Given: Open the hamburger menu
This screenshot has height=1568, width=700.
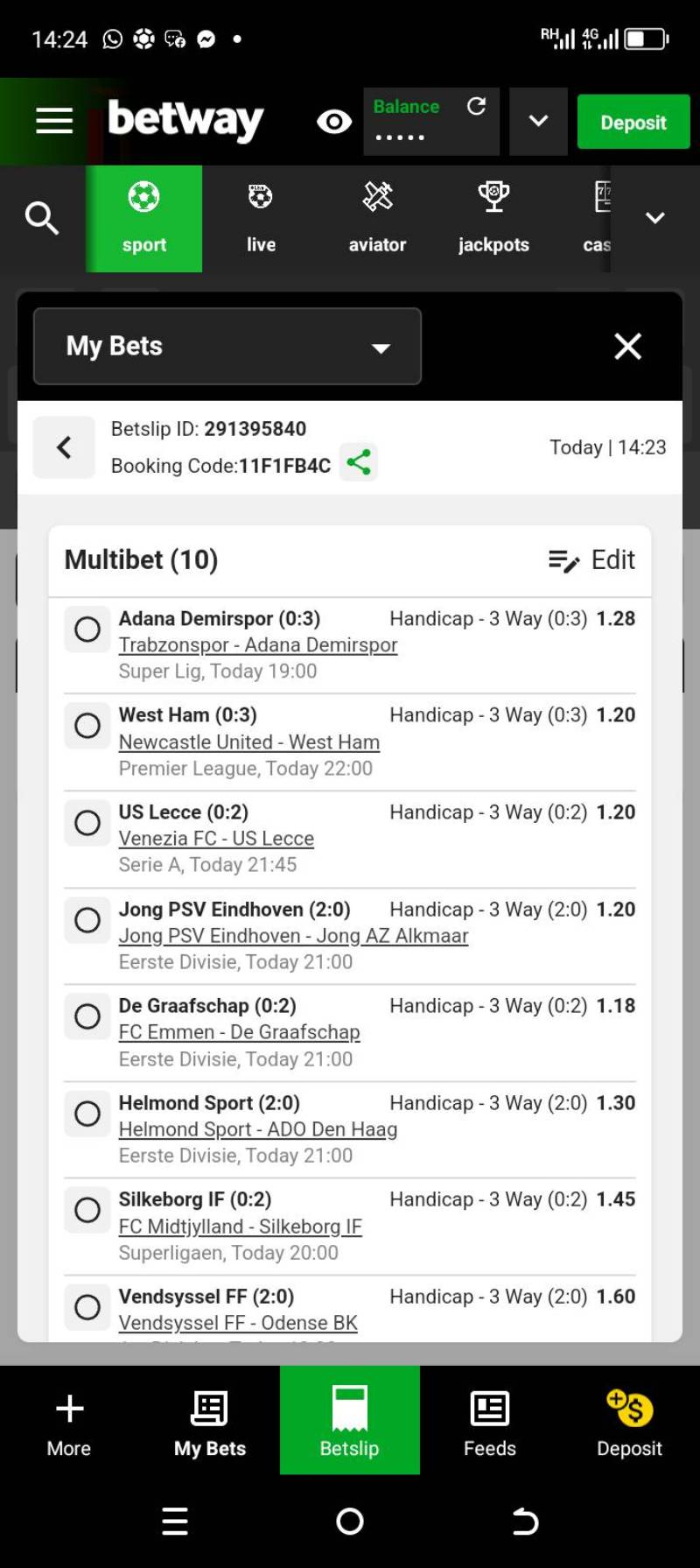Looking at the screenshot, I should pos(54,121).
